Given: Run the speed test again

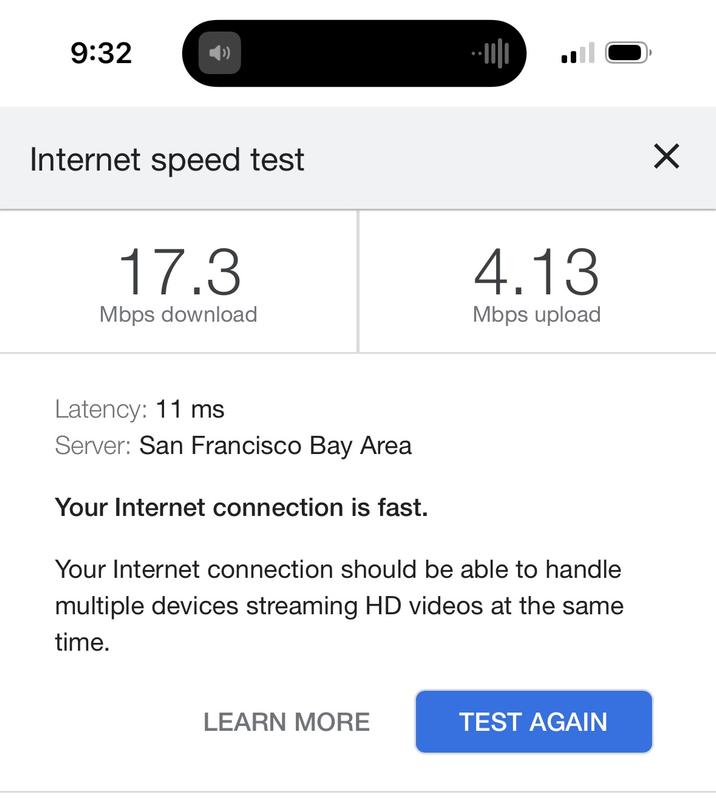Looking at the screenshot, I should point(533,722).
